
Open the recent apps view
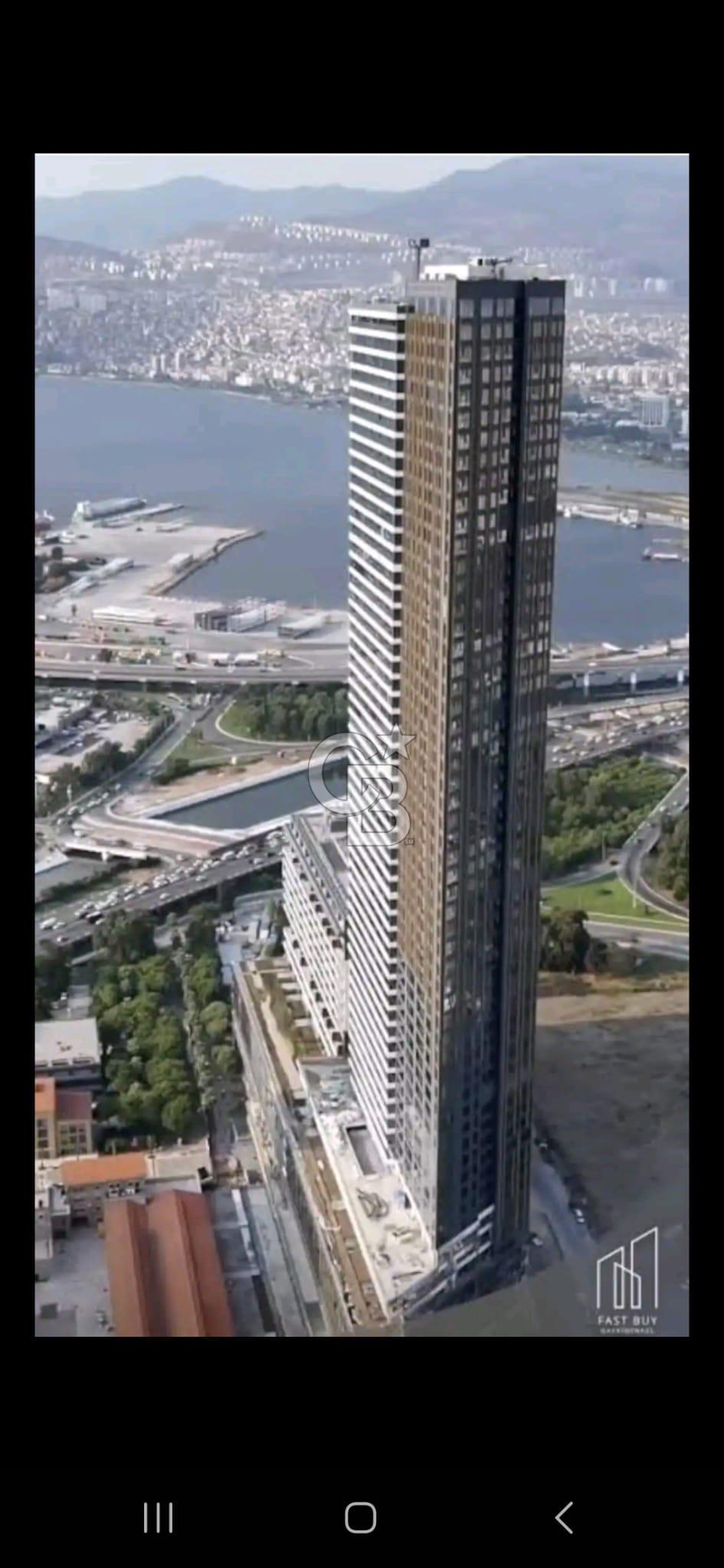click(x=159, y=1517)
